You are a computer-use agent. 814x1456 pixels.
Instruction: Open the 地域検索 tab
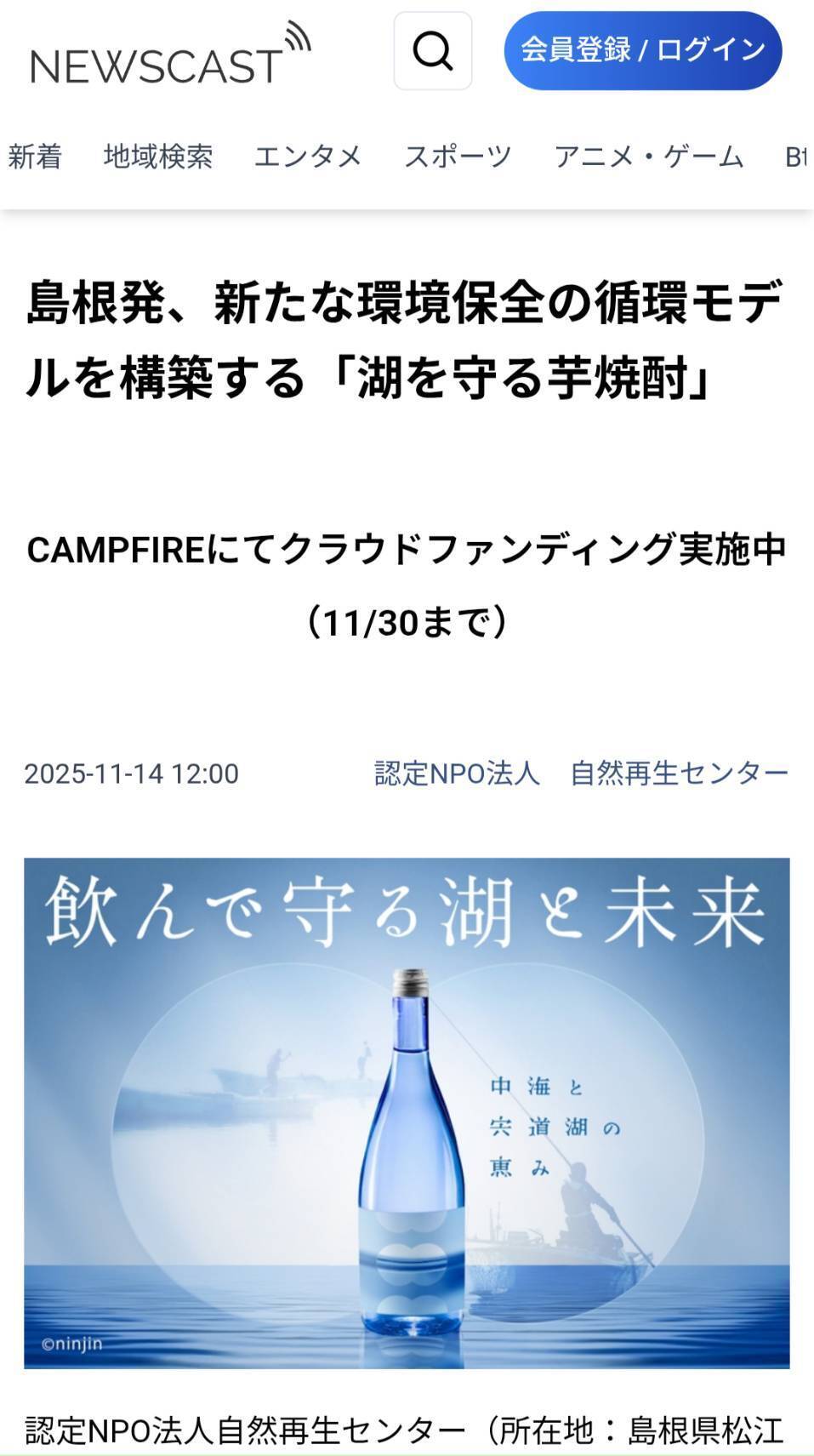click(x=158, y=157)
